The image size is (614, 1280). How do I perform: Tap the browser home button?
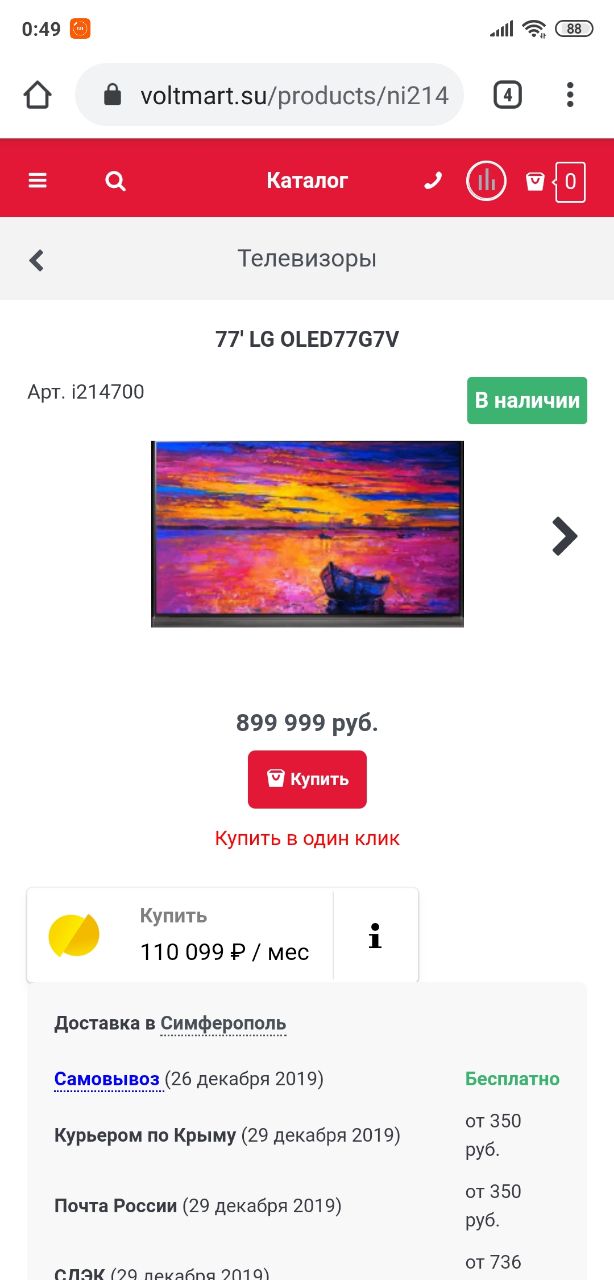coord(37,95)
